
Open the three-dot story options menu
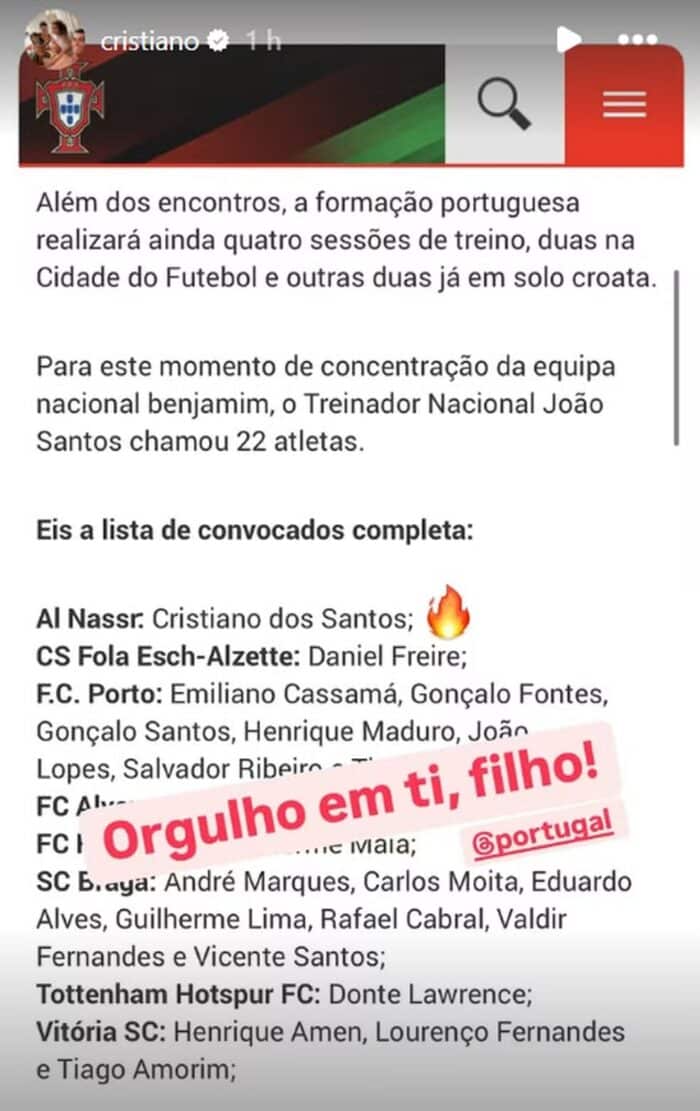[x=637, y=40]
